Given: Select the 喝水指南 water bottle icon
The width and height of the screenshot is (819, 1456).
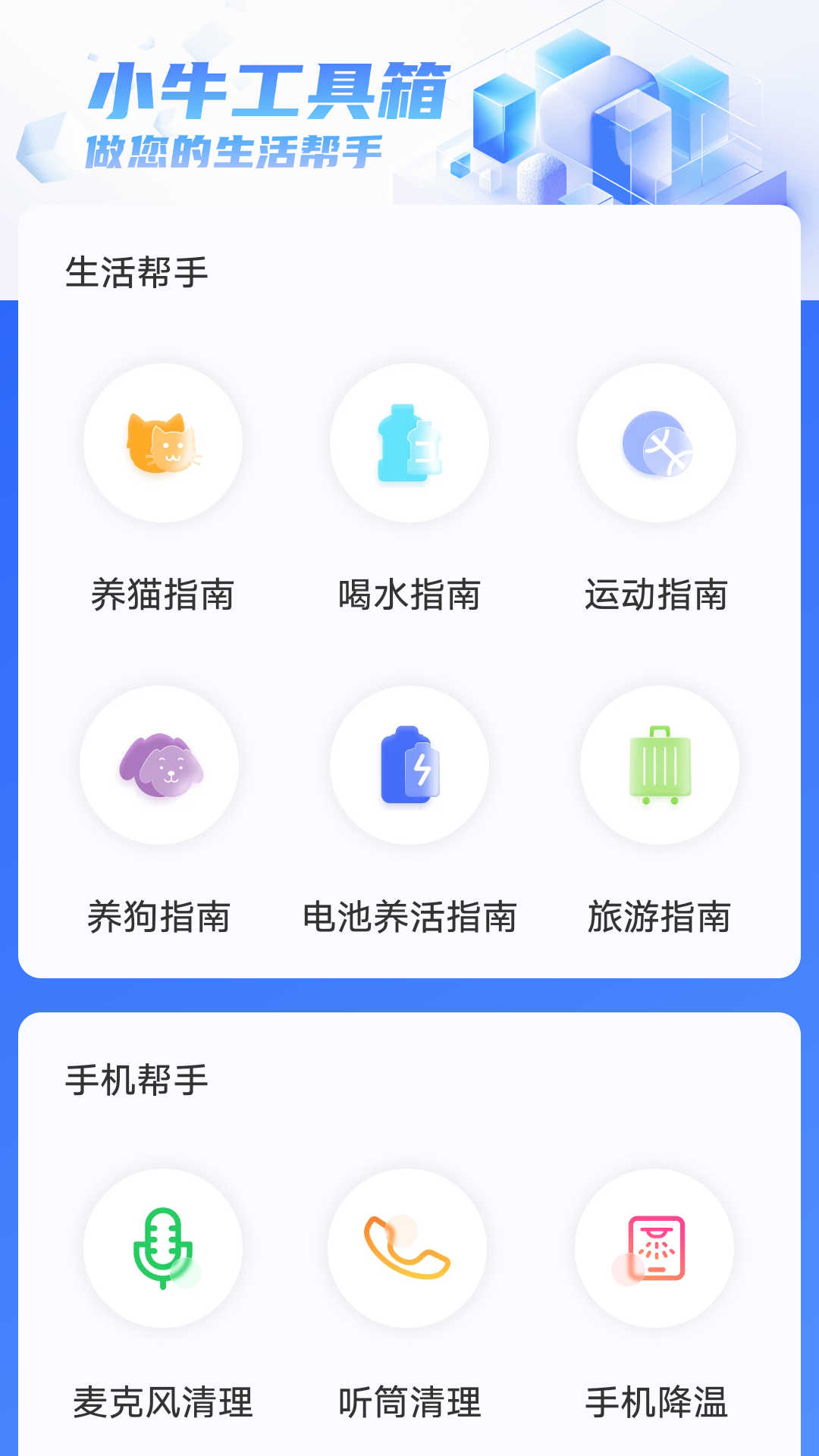Looking at the screenshot, I should tap(408, 442).
